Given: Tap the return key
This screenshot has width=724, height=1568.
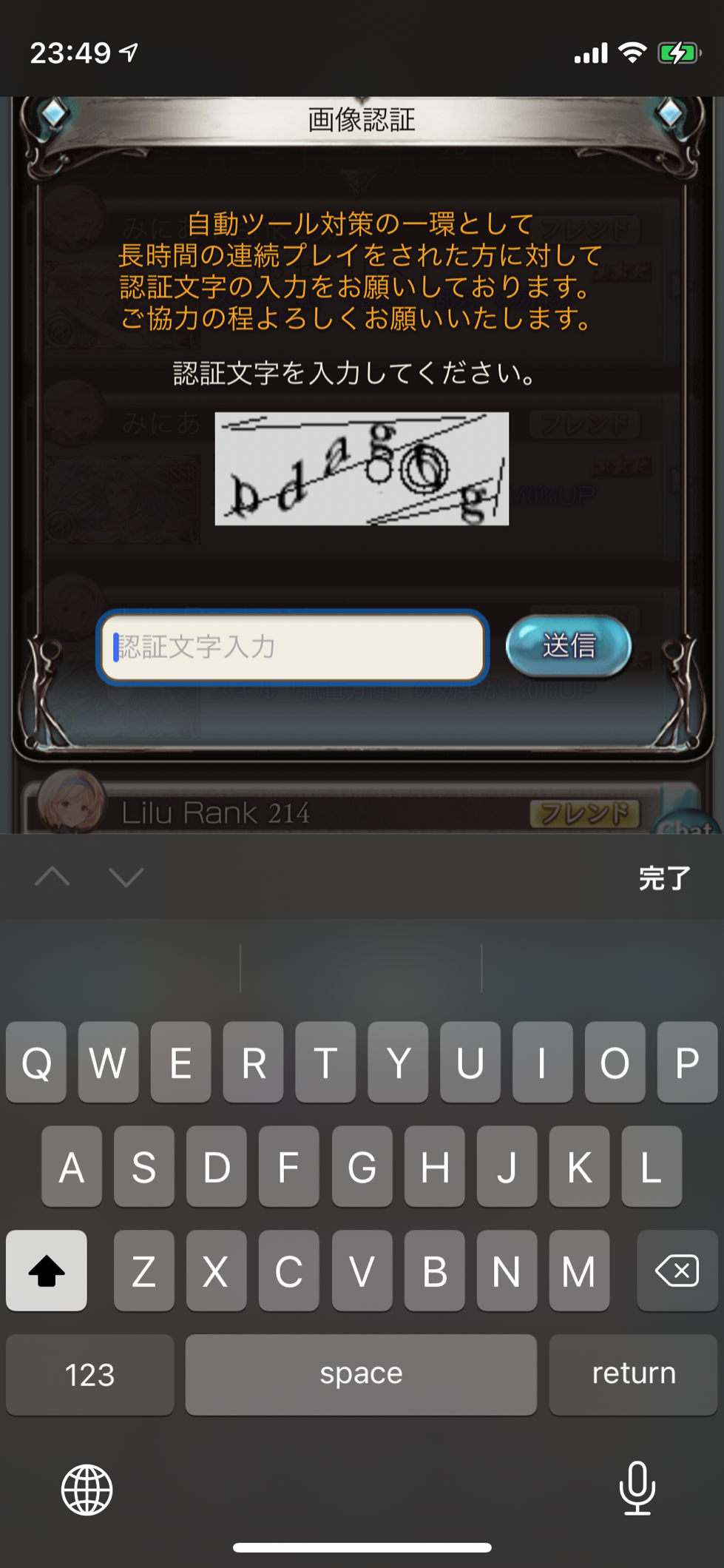Looking at the screenshot, I should pos(633,1375).
